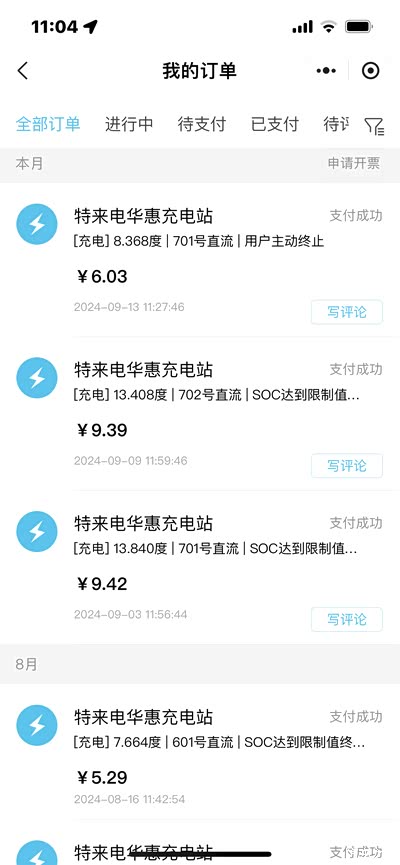Image resolution: width=400 pixels, height=865 pixels.
Task: Open the 8.368度 charging order dated 2024-09-13
Action: coord(200,260)
